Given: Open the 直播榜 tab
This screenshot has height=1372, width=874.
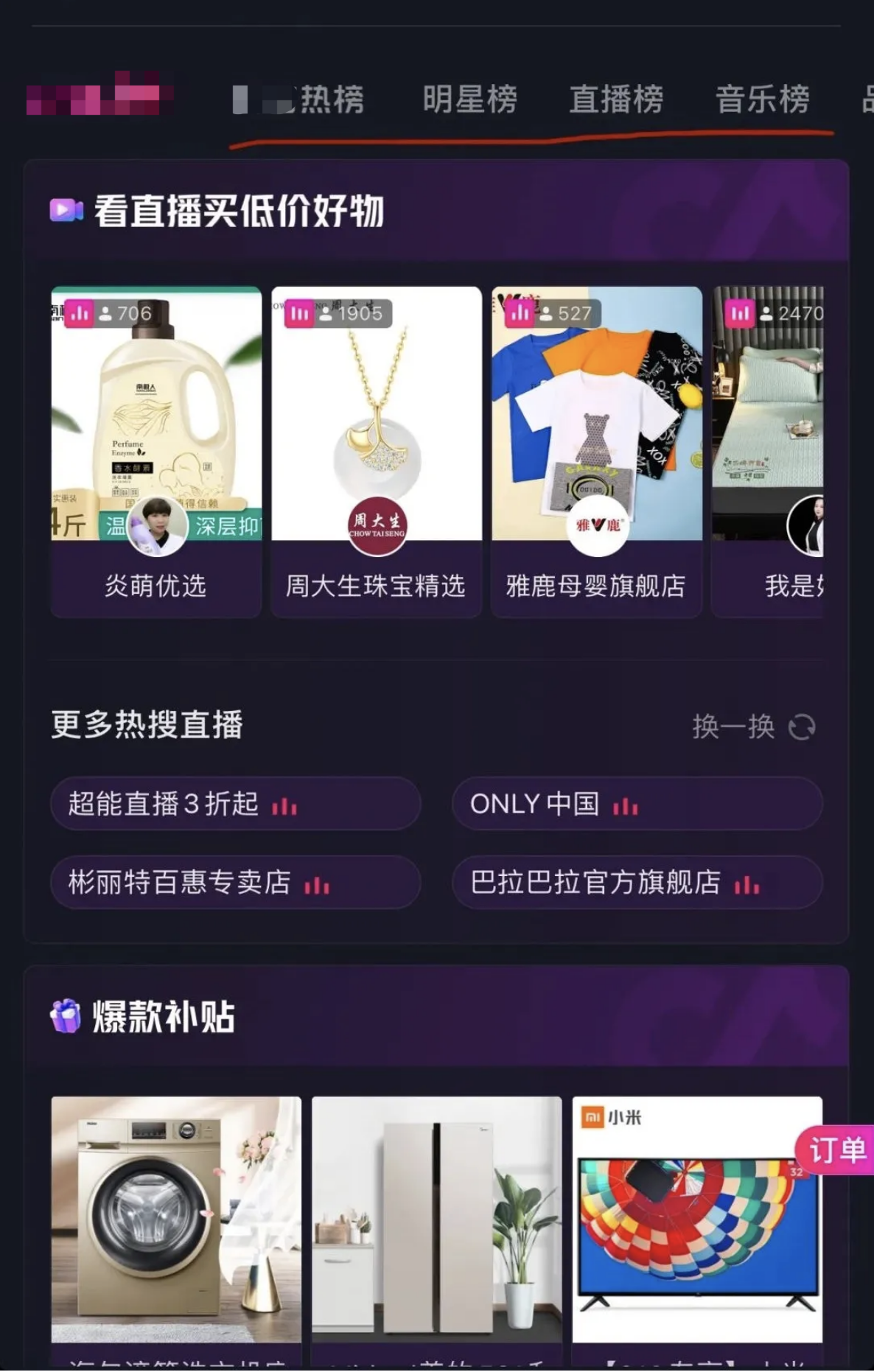Looking at the screenshot, I should point(616,99).
